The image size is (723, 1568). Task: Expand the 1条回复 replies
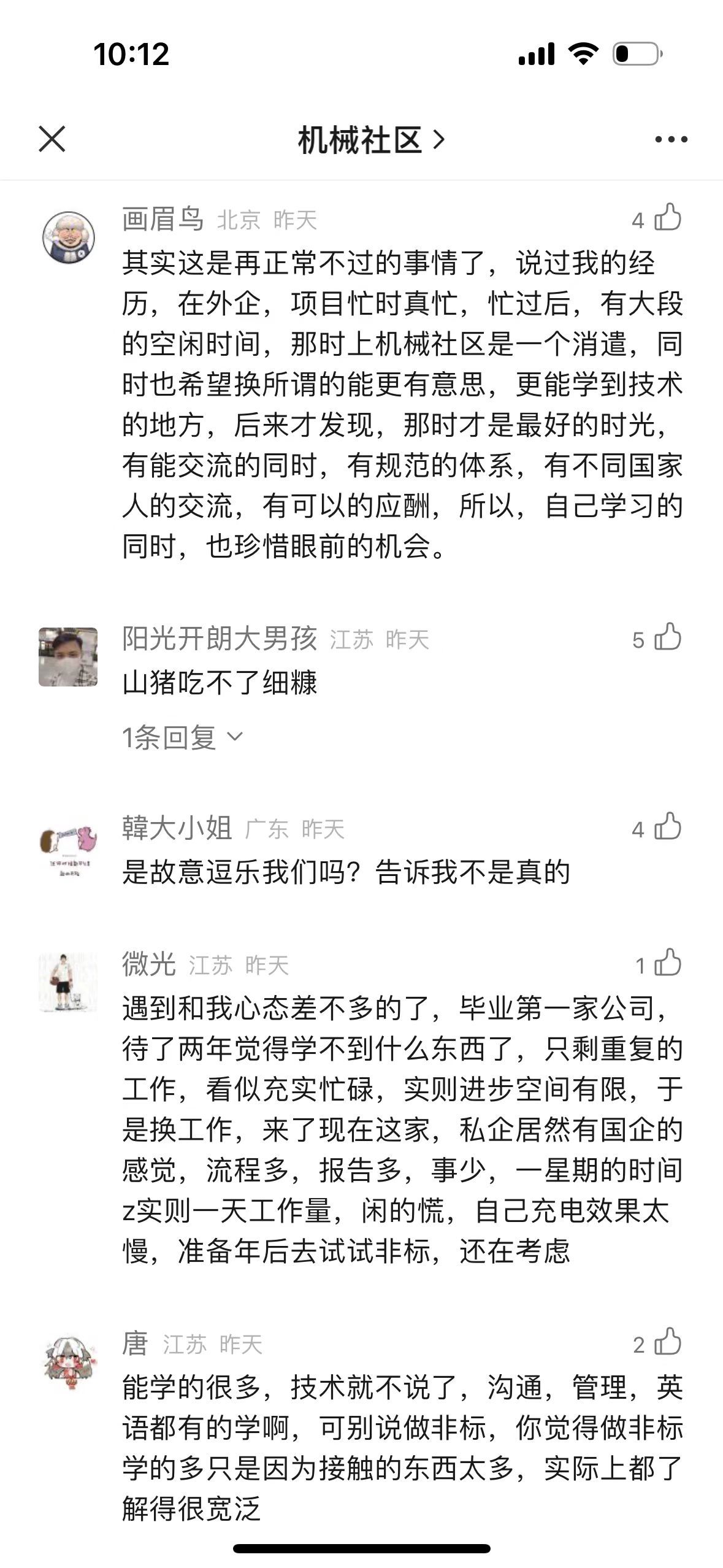tap(183, 737)
